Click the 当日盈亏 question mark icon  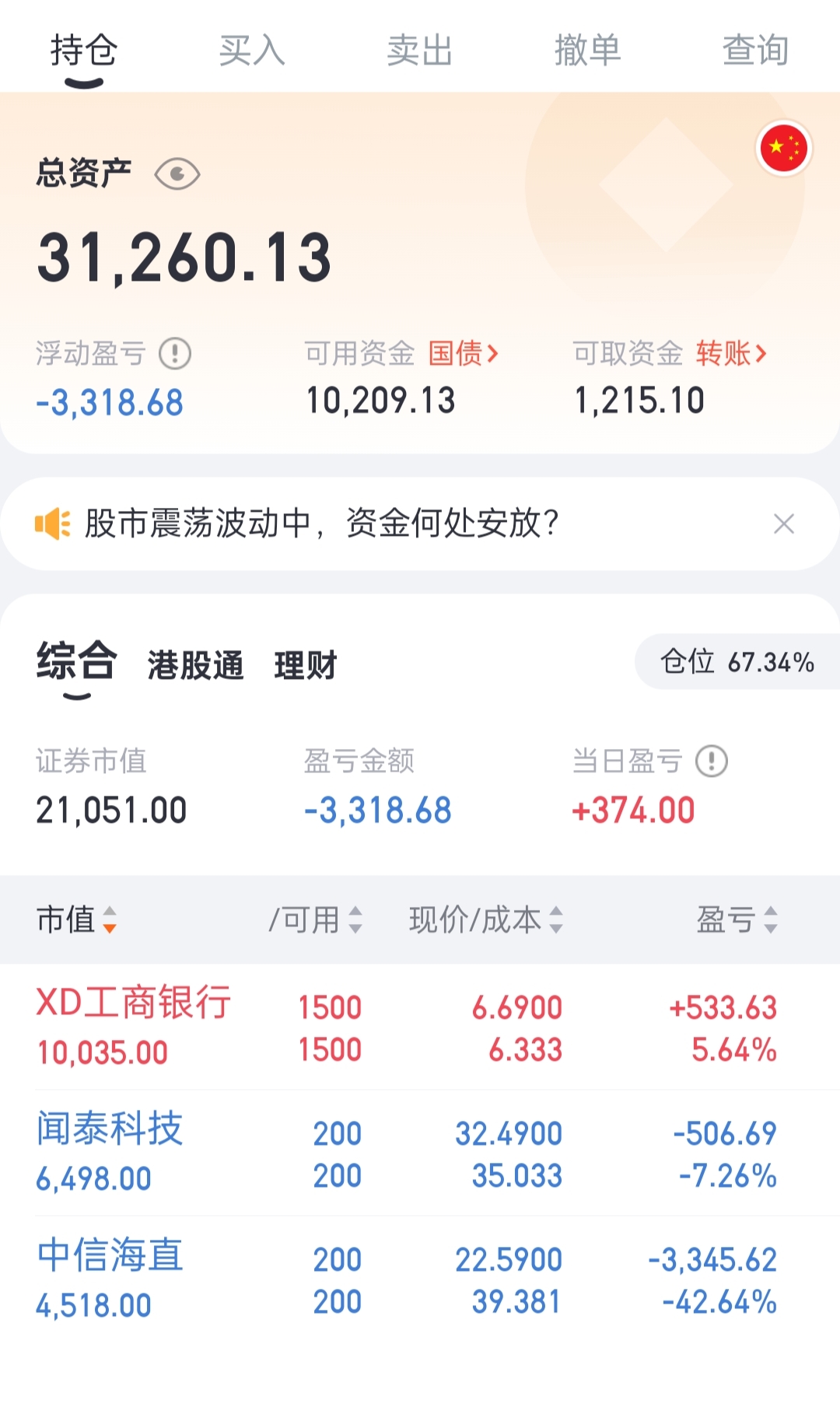712,761
